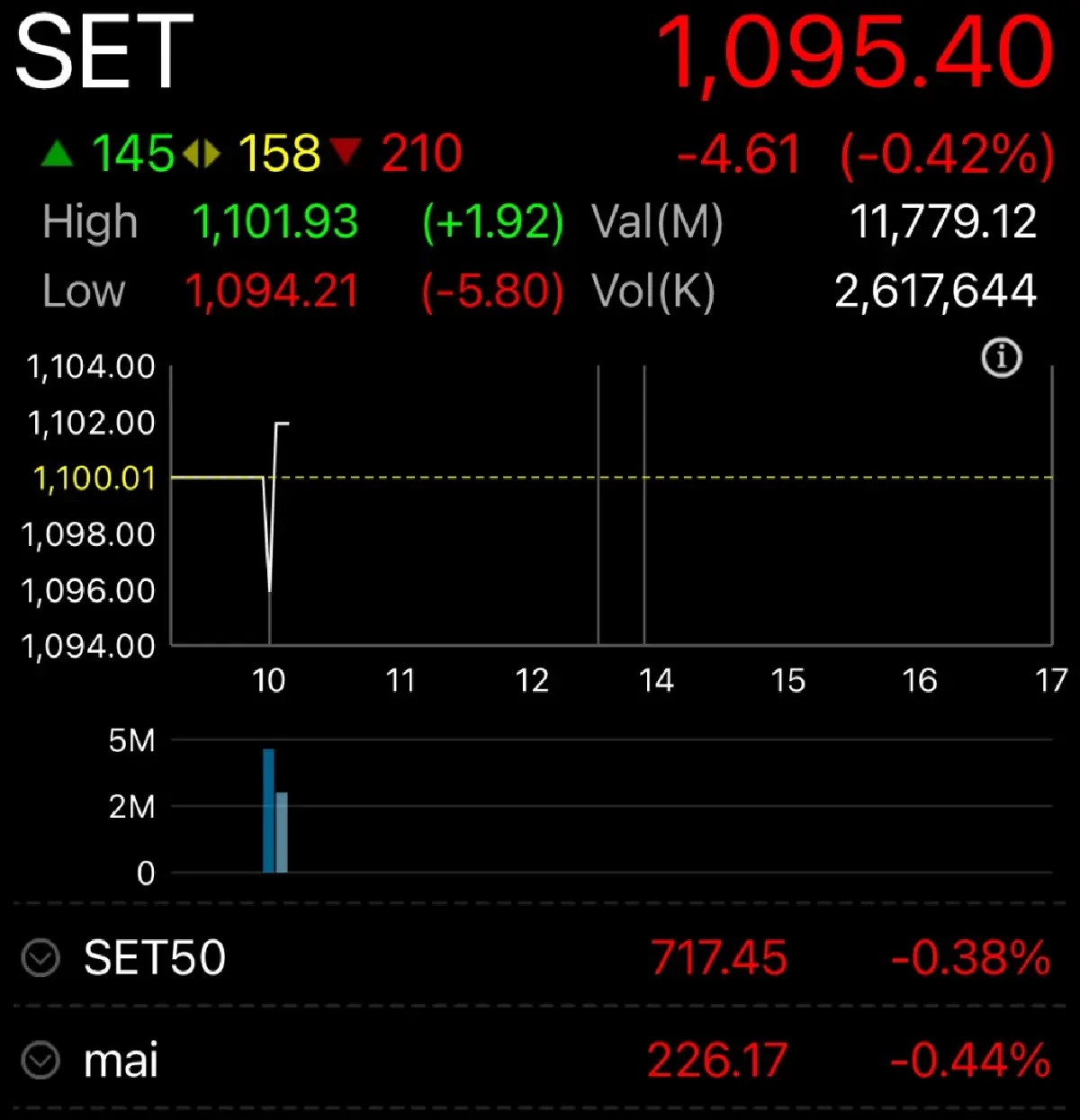Toggle the Low price display
Screen dimensions: 1080x1120
[x=83, y=291]
